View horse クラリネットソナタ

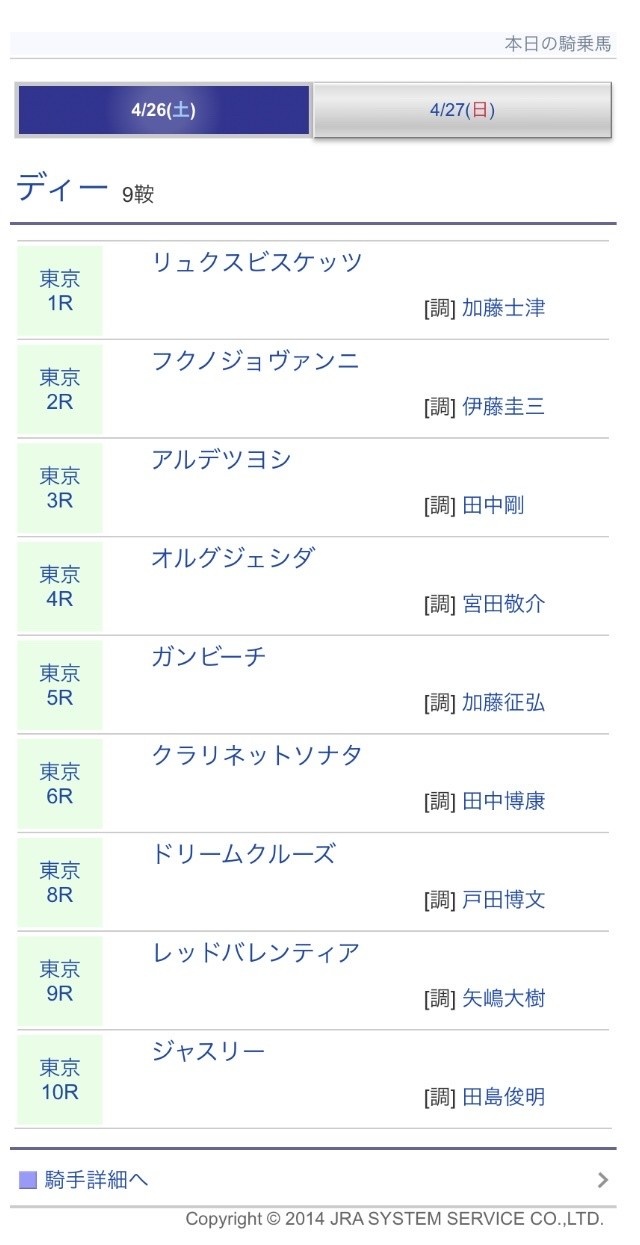click(256, 756)
